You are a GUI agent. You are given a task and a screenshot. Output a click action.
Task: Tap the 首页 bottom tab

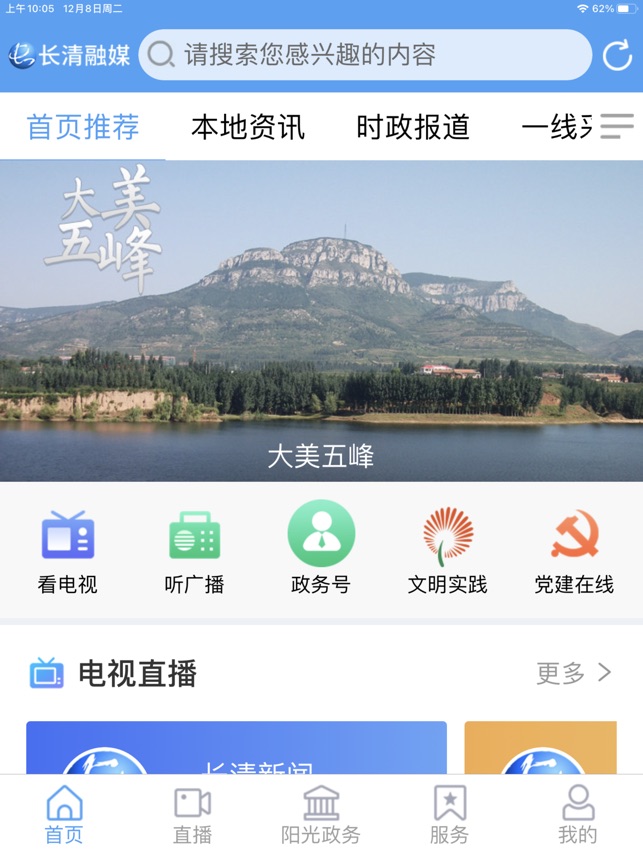(x=64, y=815)
